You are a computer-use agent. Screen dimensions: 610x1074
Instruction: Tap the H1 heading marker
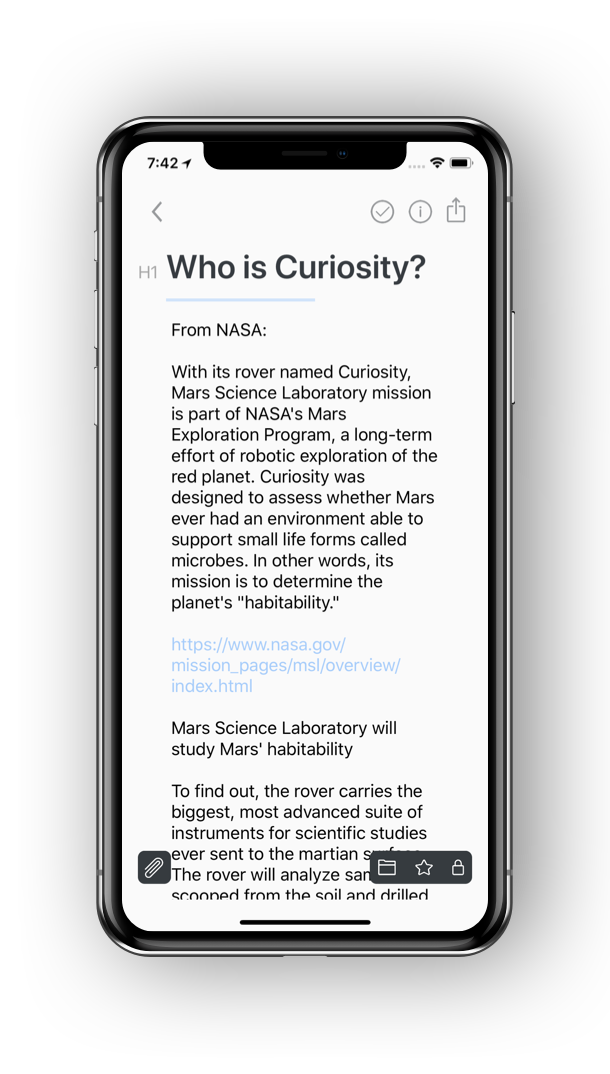(x=148, y=272)
